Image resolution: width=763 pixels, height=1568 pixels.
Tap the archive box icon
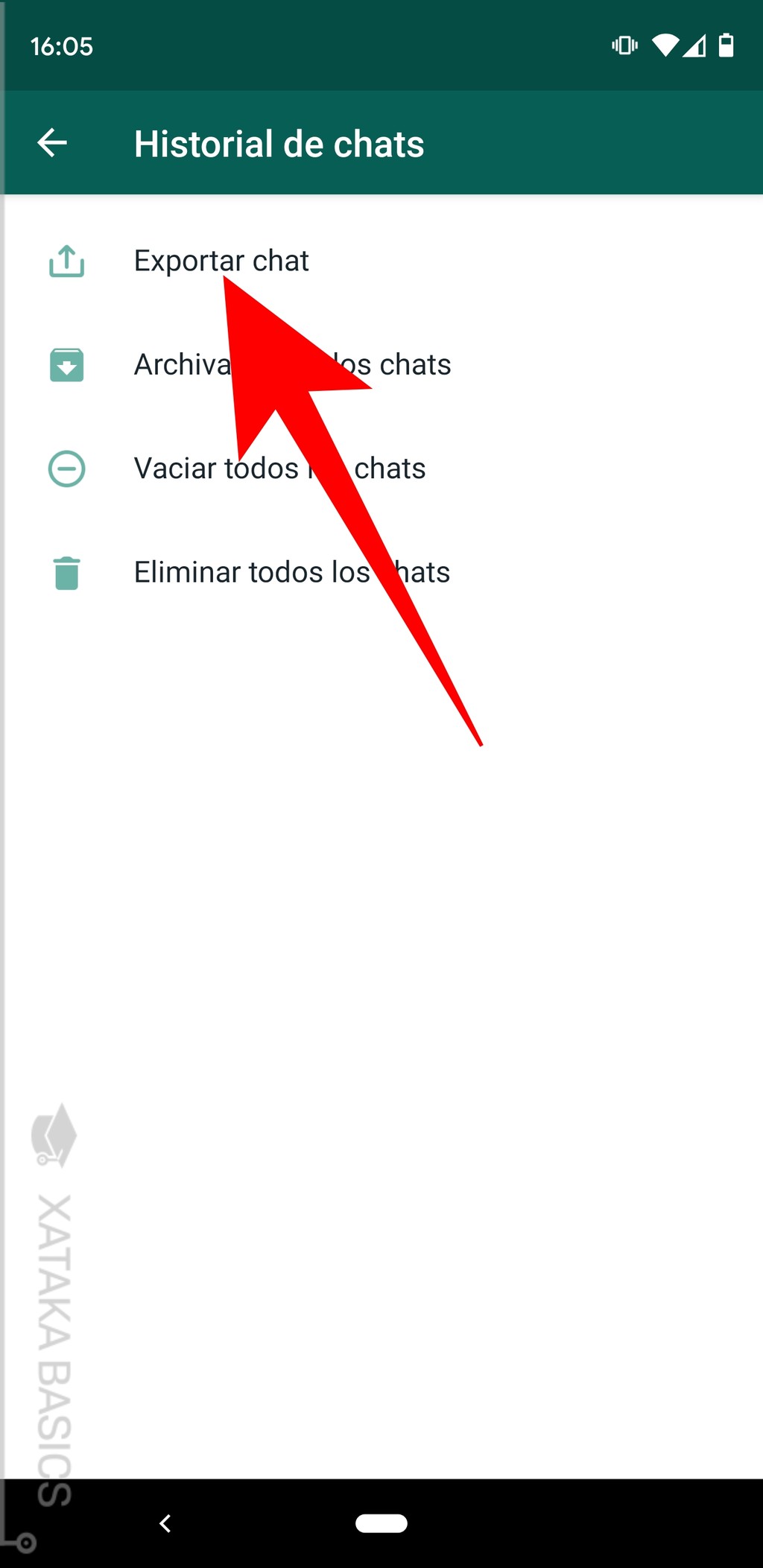(66, 365)
